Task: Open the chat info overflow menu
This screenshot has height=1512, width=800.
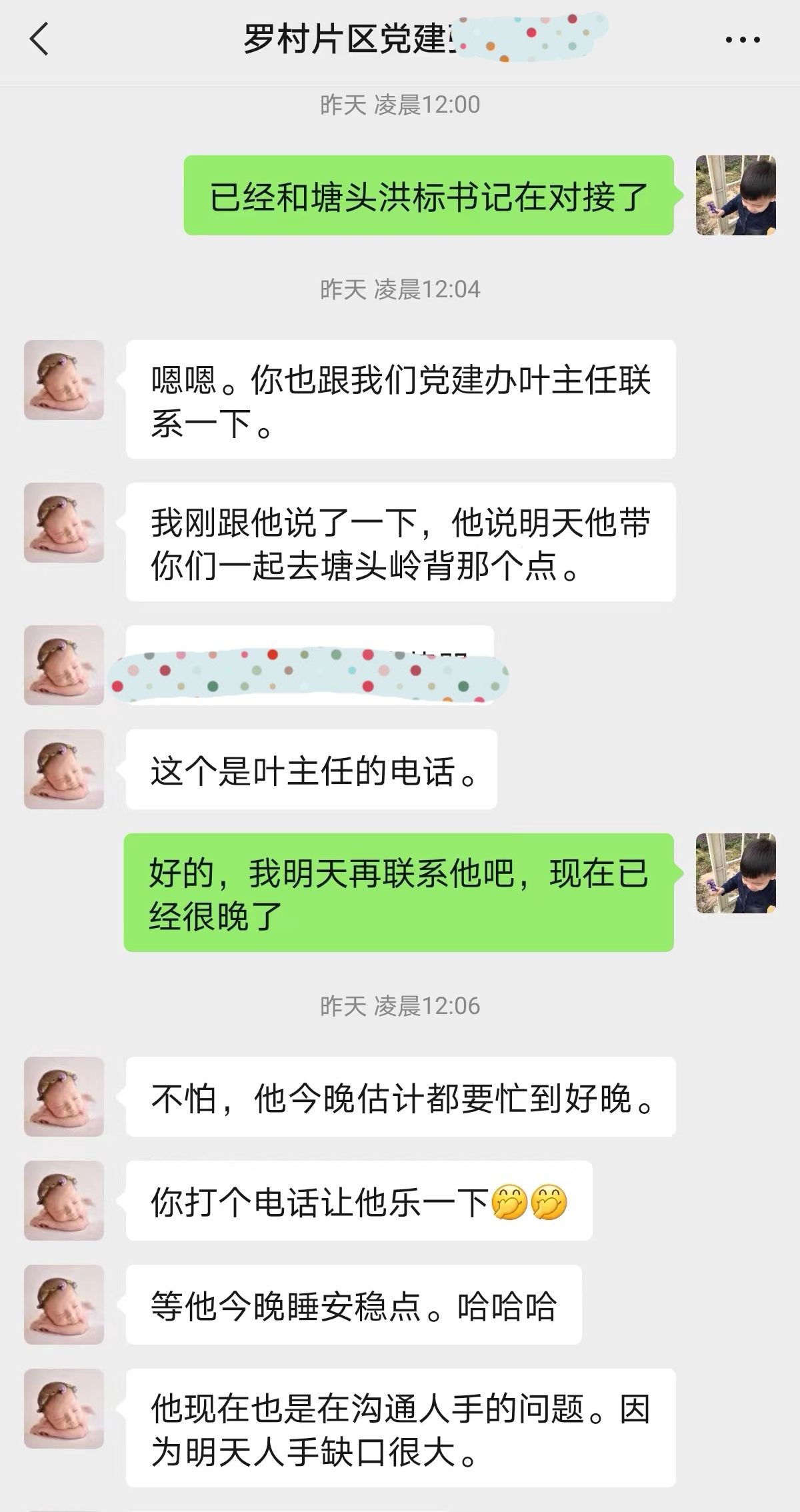Action: pyautogui.click(x=743, y=40)
